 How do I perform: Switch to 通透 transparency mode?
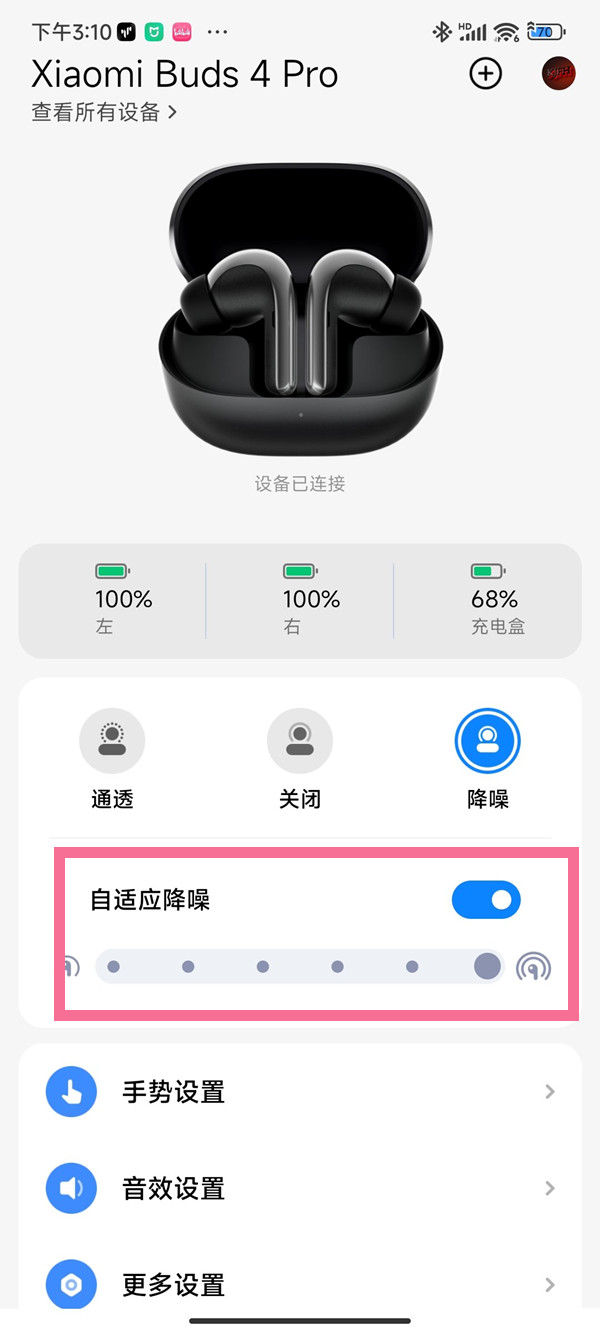pyautogui.click(x=112, y=741)
